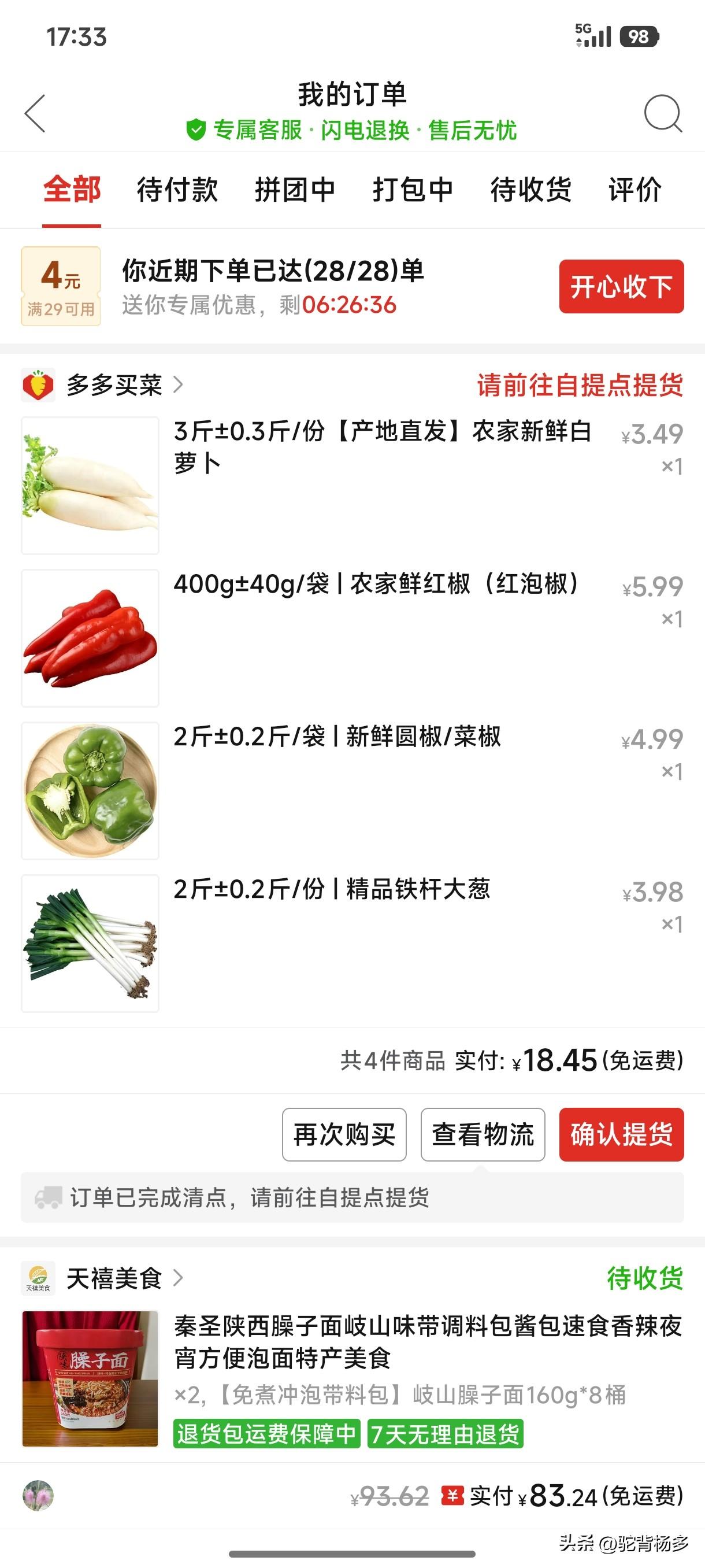Click 确认提货 to confirm pickup
Screen dimensions: 705x1568
[x=622, y=1133]
